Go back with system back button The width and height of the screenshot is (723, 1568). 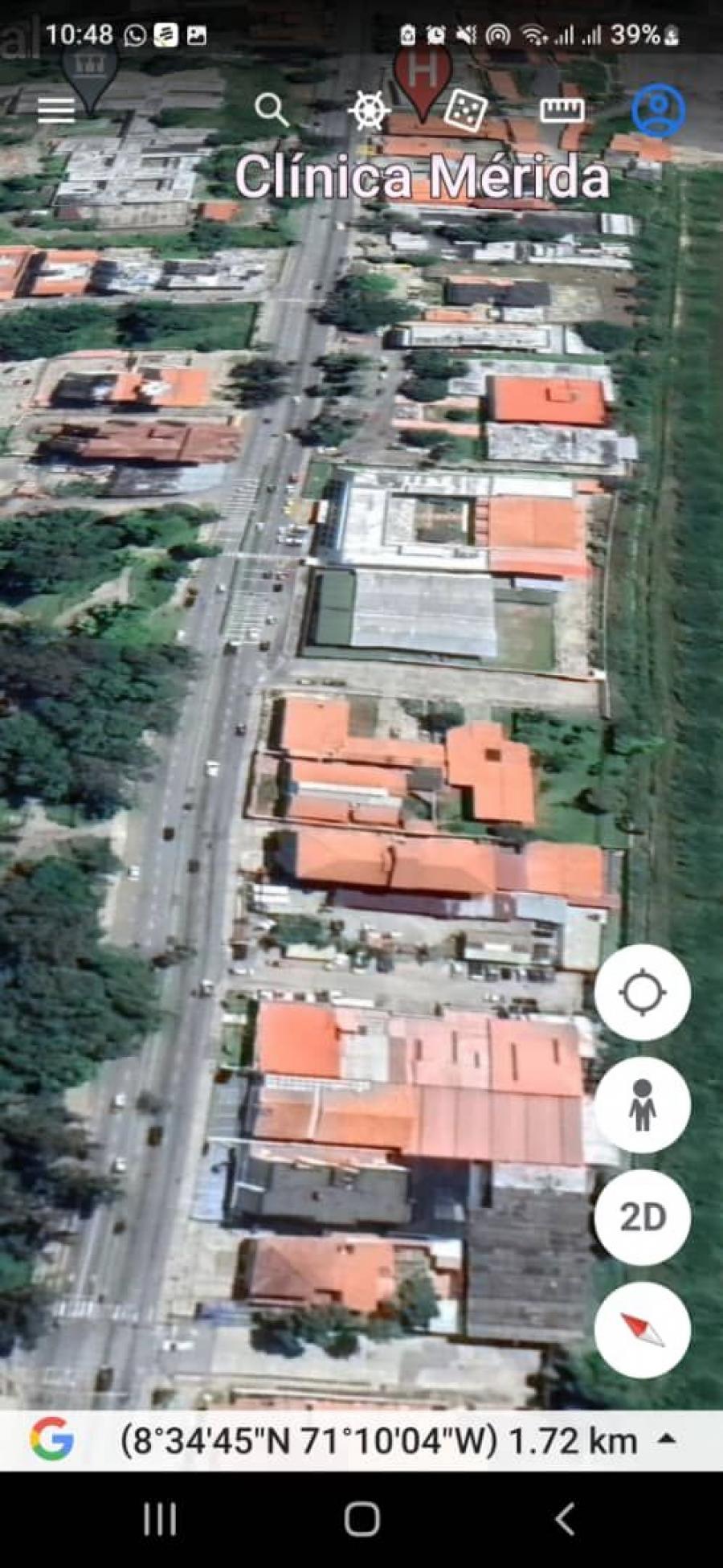point(565,1519)
